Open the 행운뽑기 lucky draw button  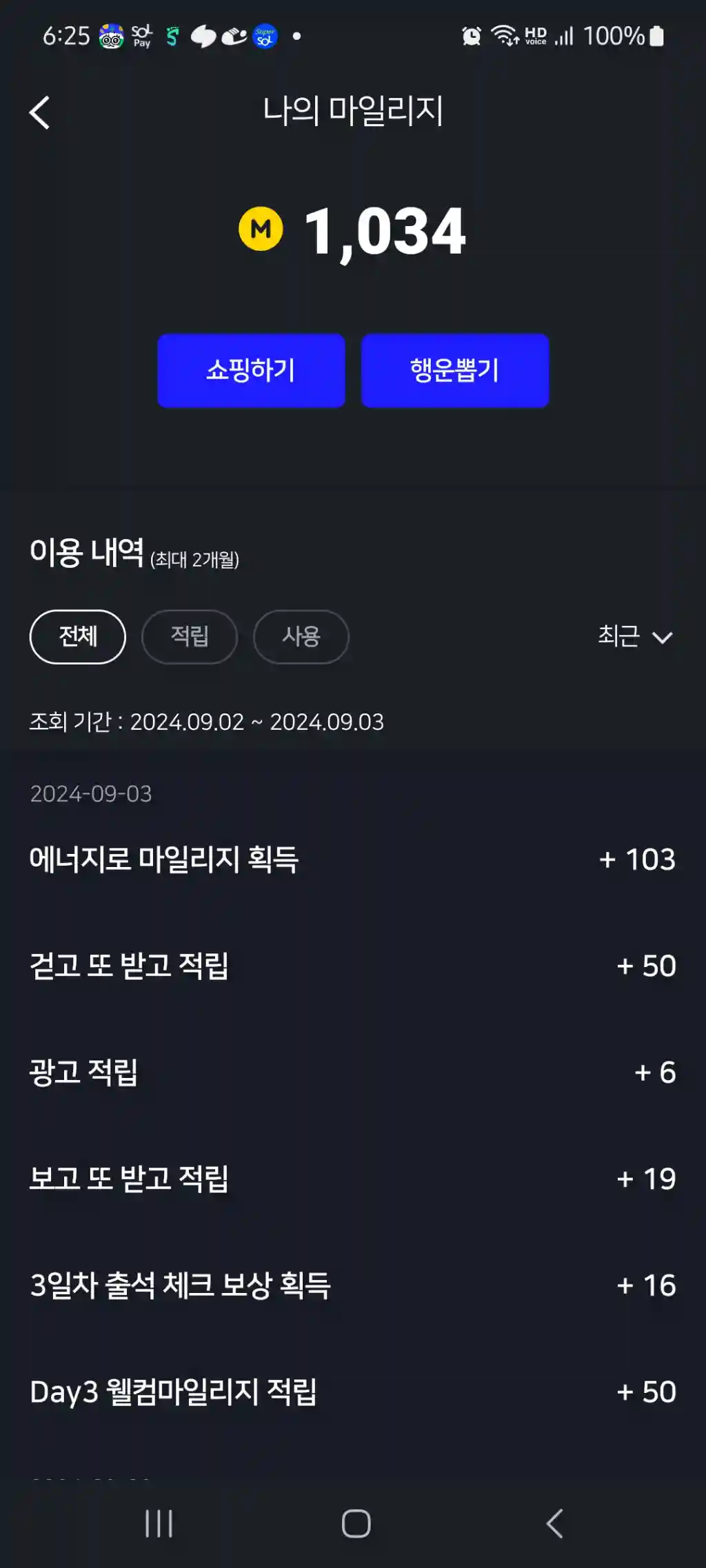455,371
